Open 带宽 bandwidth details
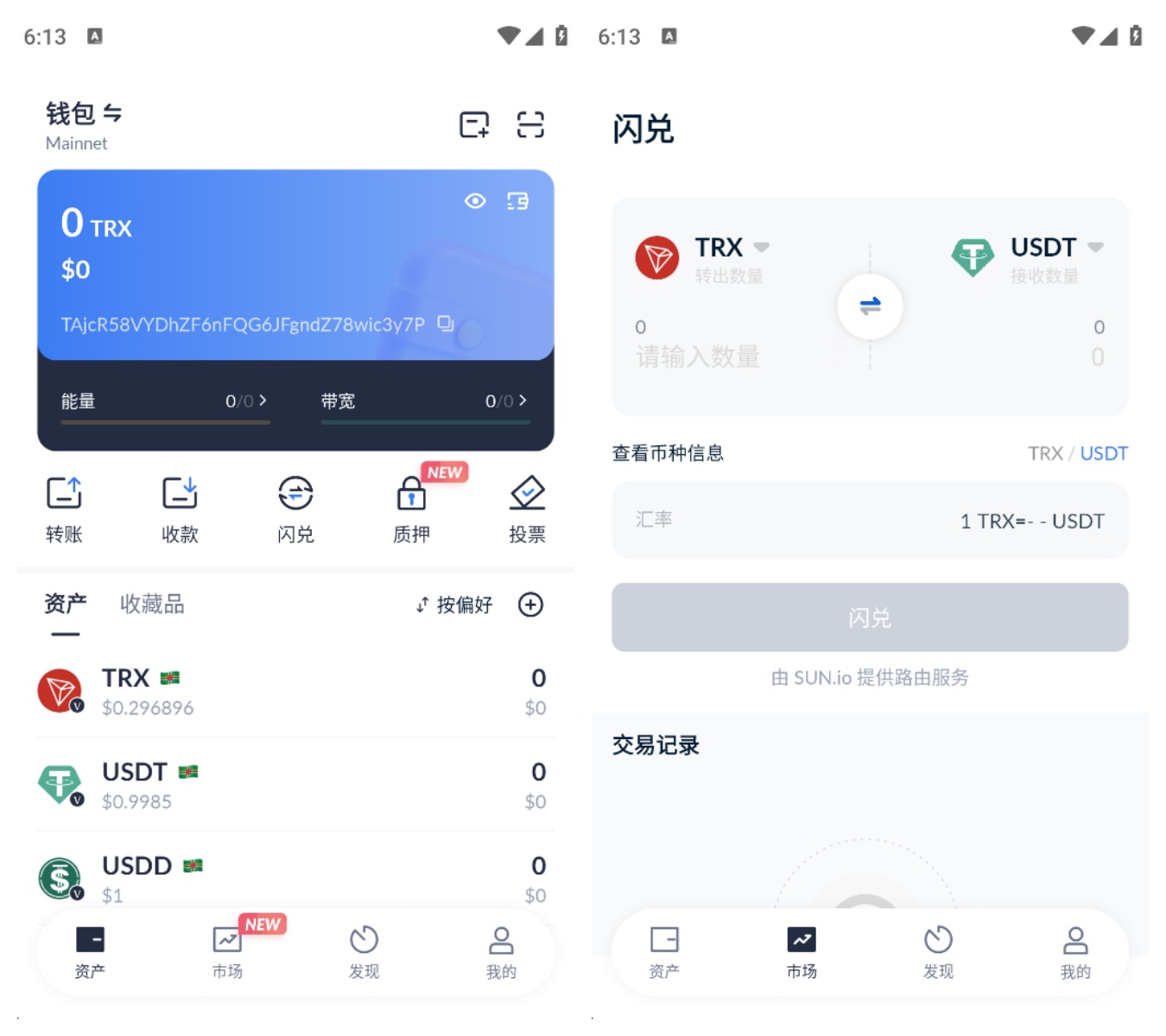1166x1036 pixels. click(x=424, y=401)
